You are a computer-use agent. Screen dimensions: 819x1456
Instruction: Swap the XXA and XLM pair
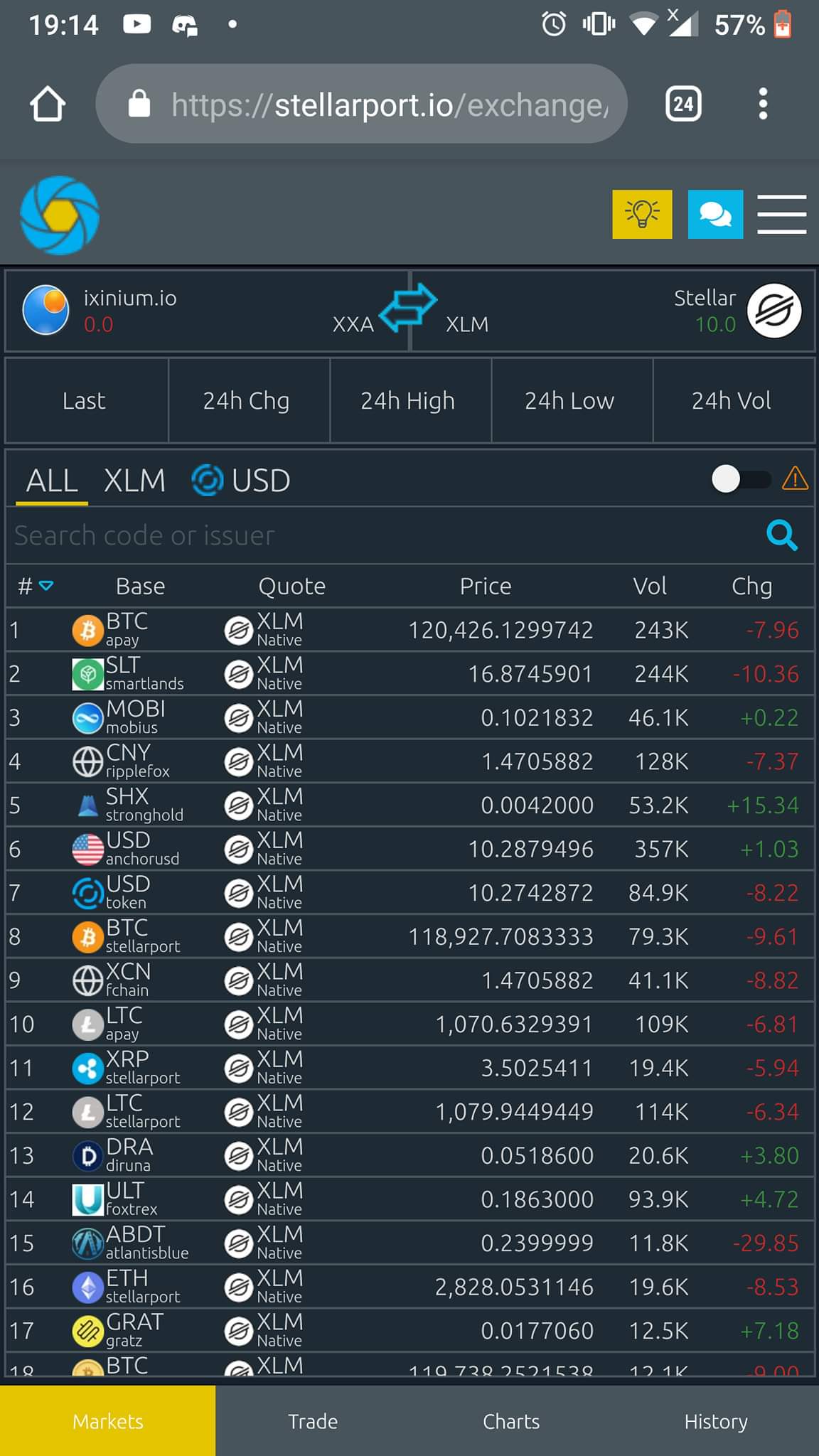point(408,308)
